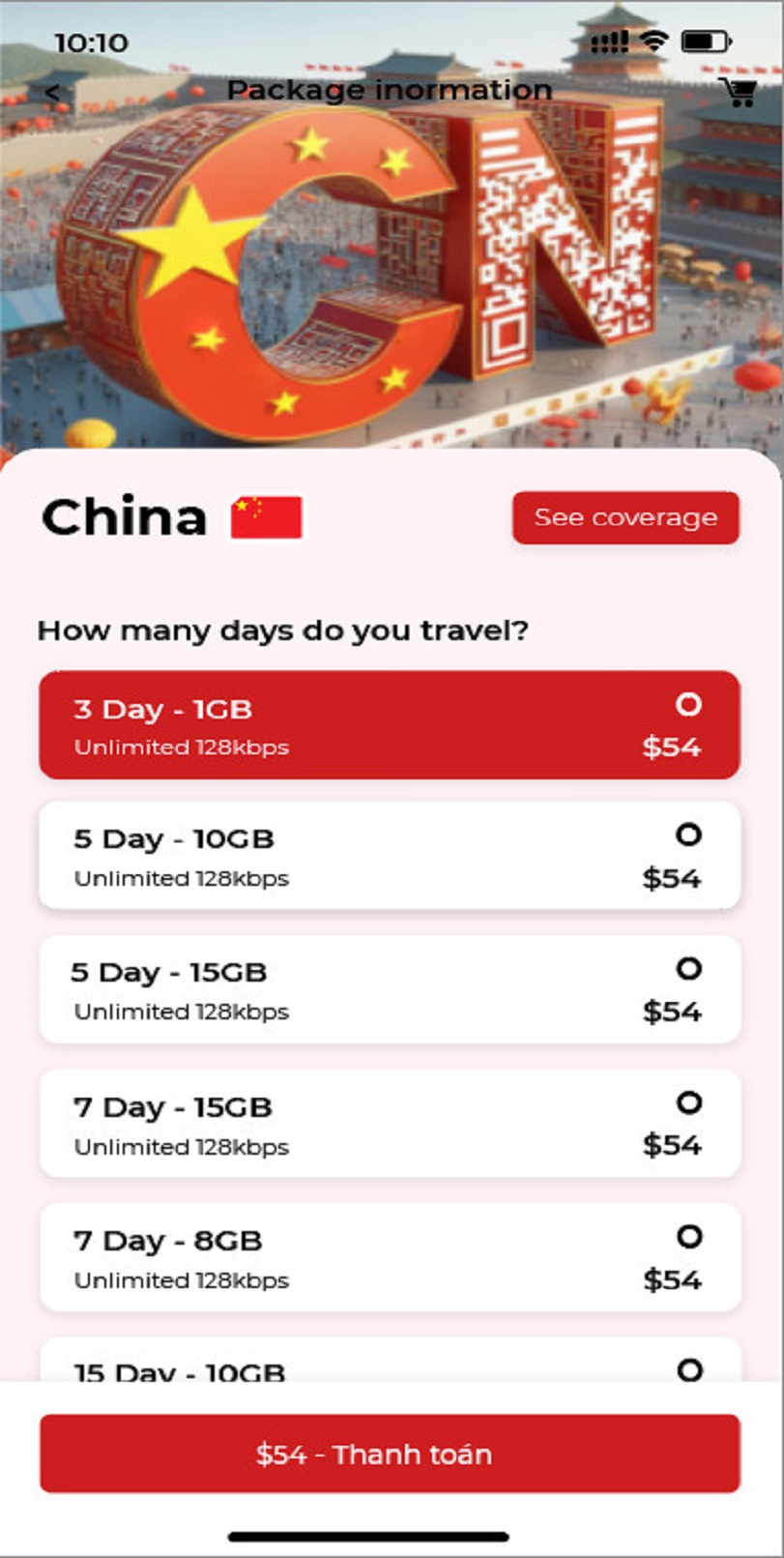Viewport: 784px width, 1558px height.
Task: Select the 15 Day - 10GB package
Action: coord(390,1364)
